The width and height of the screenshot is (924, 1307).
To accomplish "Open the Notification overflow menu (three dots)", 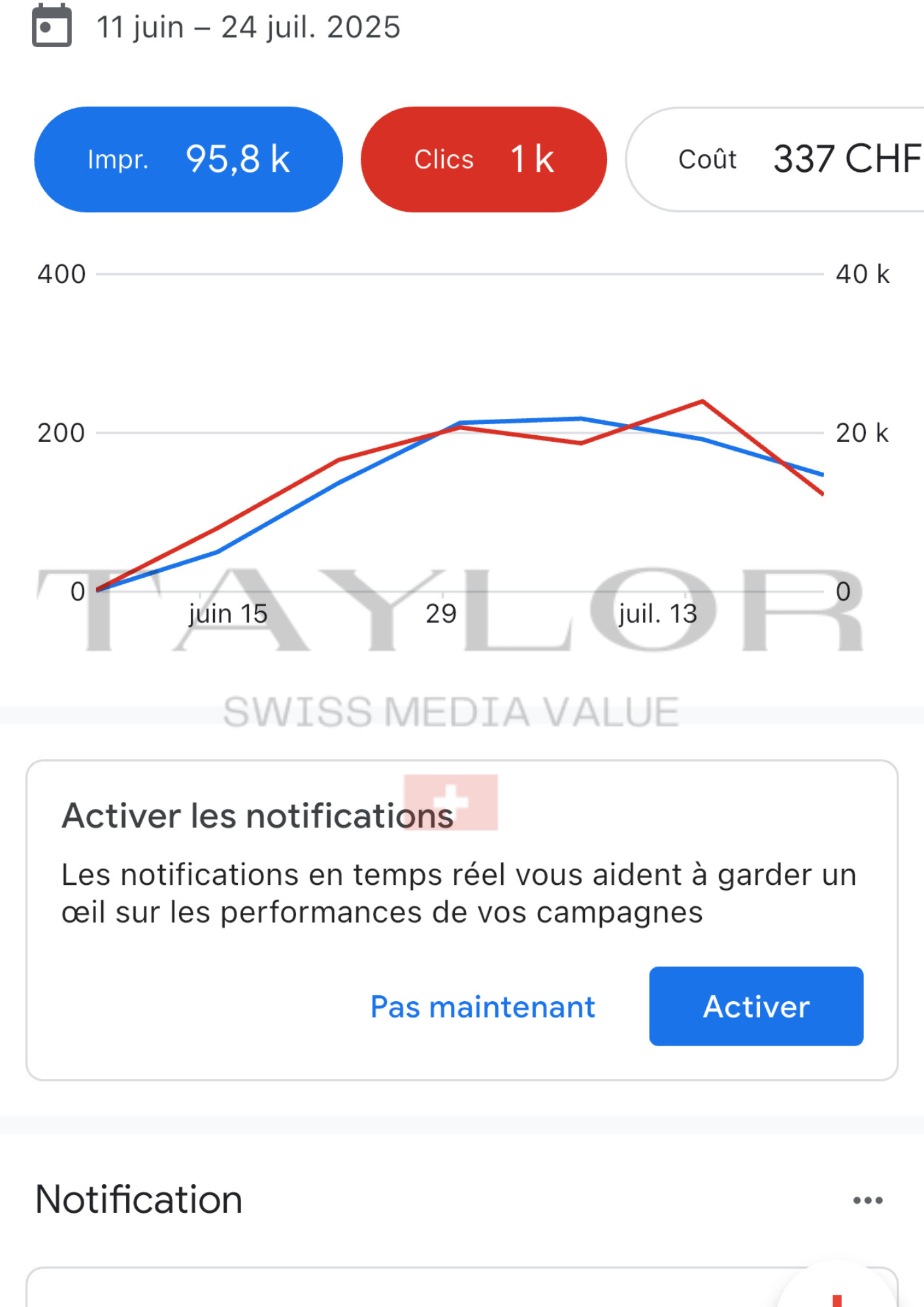I will coord(867,1199).
